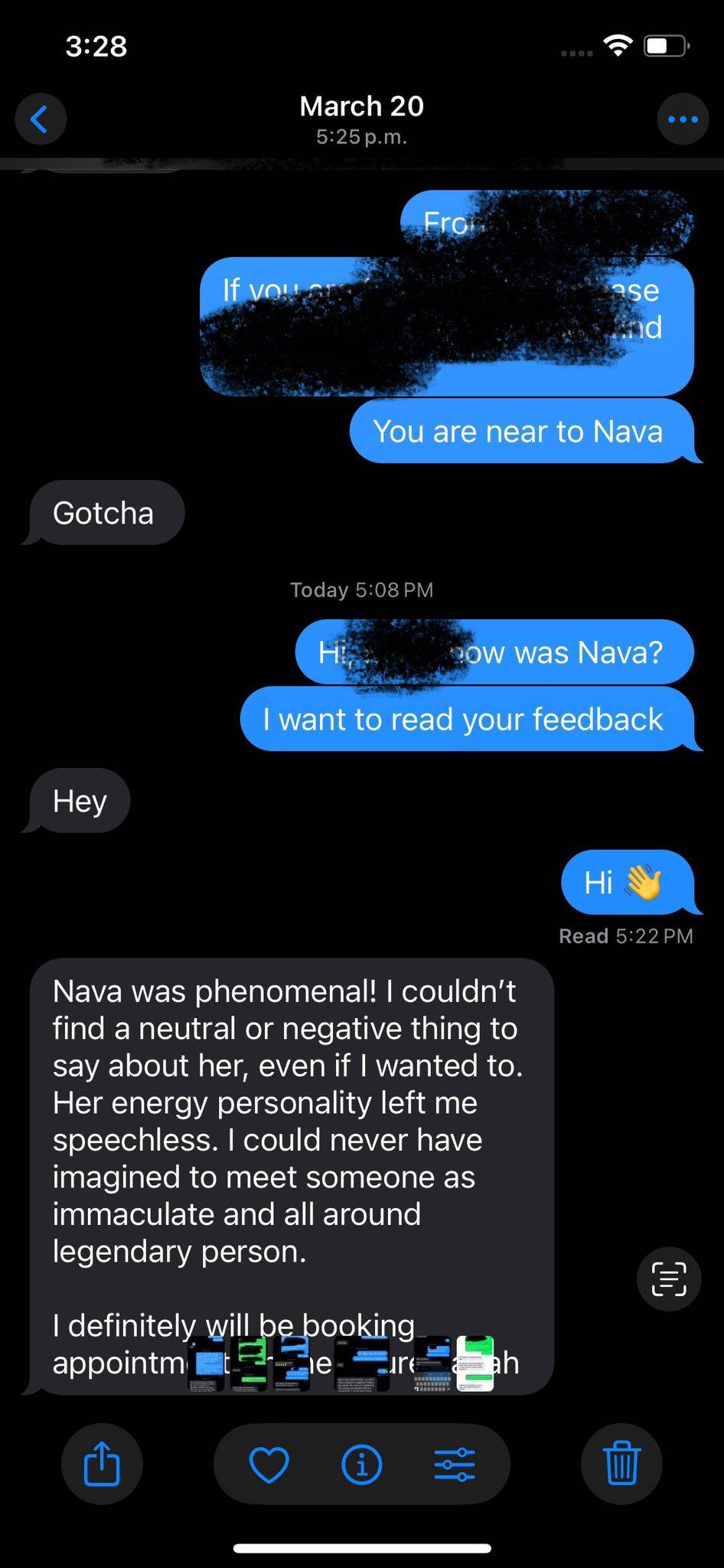Select the white and green thumbnail in the strip
The height and width of the screenshot is (1568, 724).
pyautogui.click(x=475, y=1364)
